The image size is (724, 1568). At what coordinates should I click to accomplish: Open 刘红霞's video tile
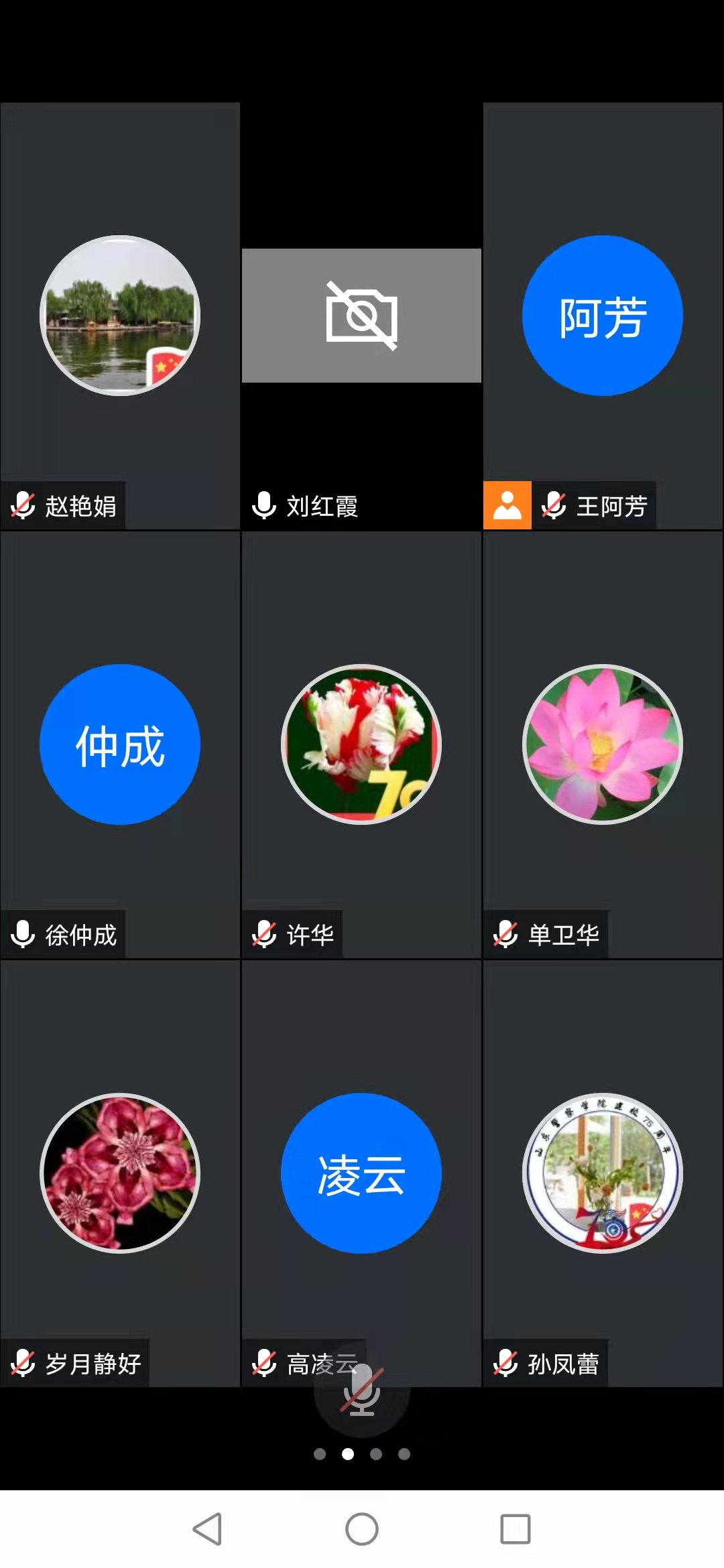(x=361, y=316)
